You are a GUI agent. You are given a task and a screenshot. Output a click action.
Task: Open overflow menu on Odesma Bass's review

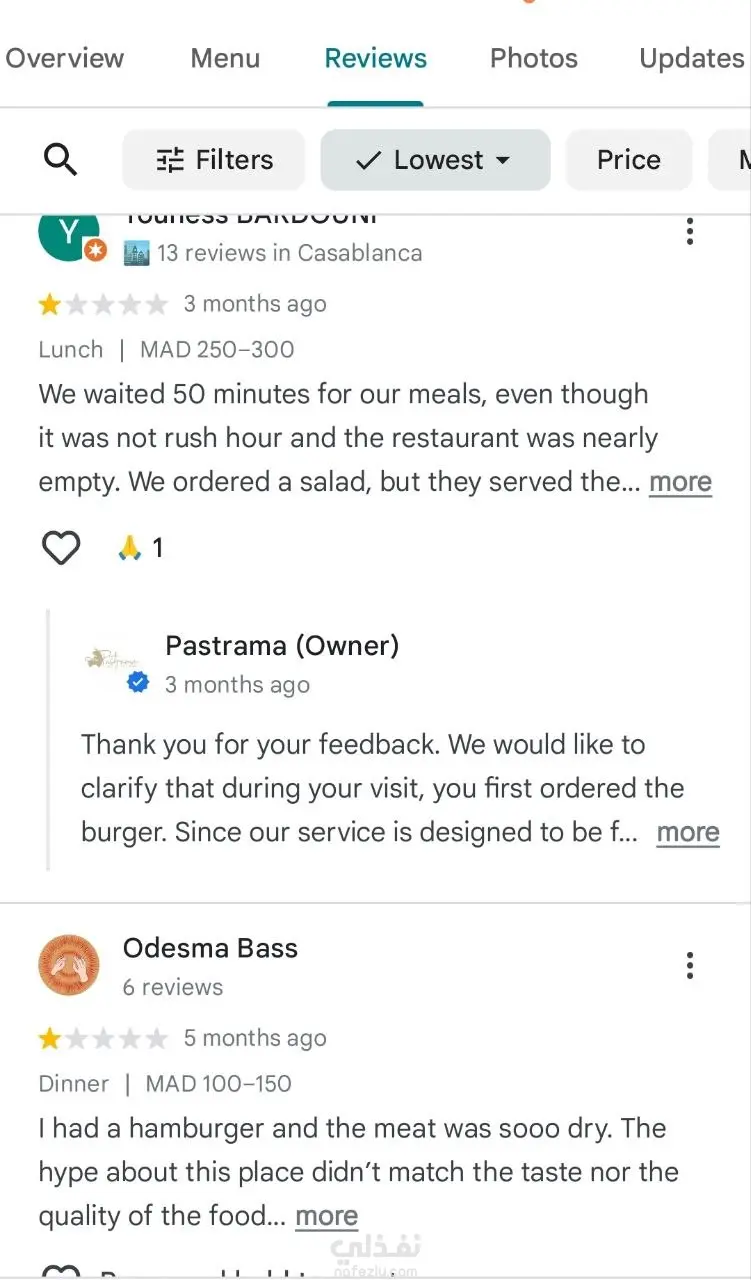click(689, 966)
